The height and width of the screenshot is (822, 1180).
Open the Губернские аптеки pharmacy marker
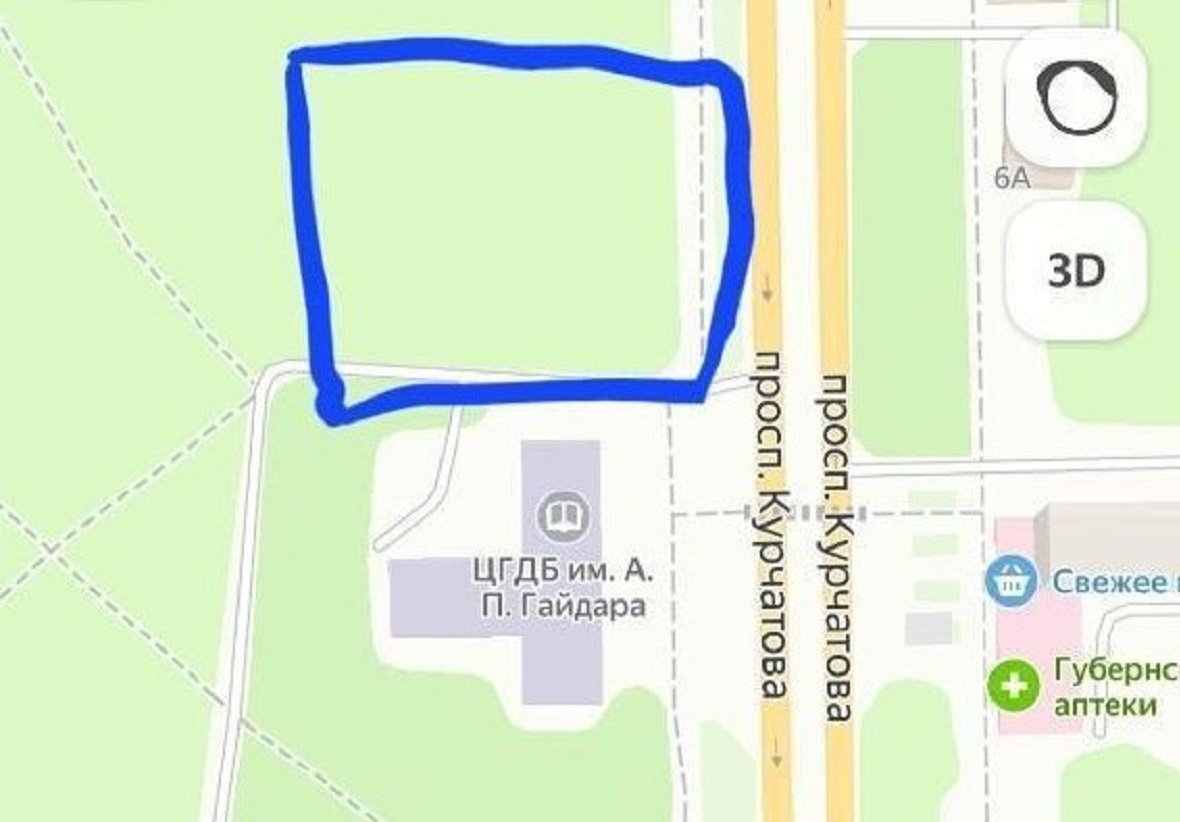(1014, 686)
